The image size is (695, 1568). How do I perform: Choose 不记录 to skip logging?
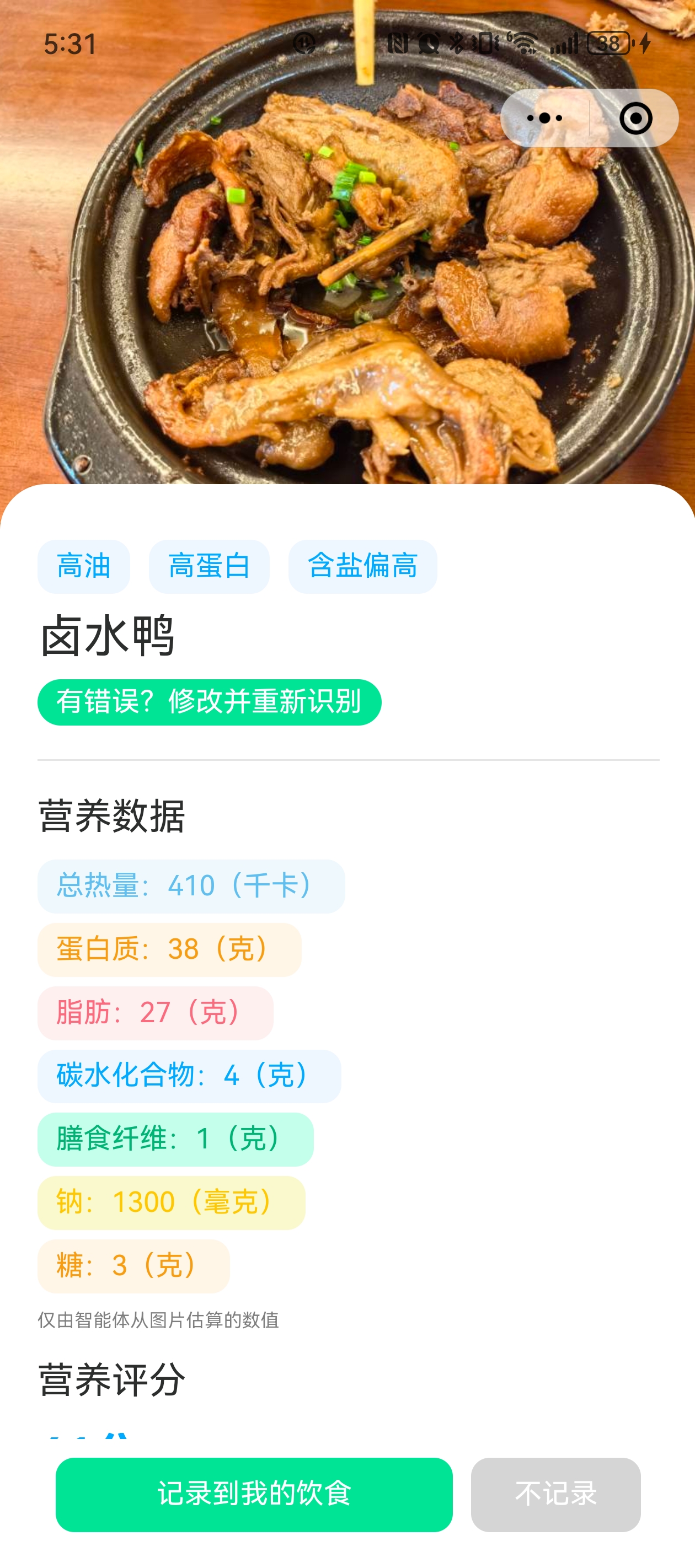(x=555, y=1494)
